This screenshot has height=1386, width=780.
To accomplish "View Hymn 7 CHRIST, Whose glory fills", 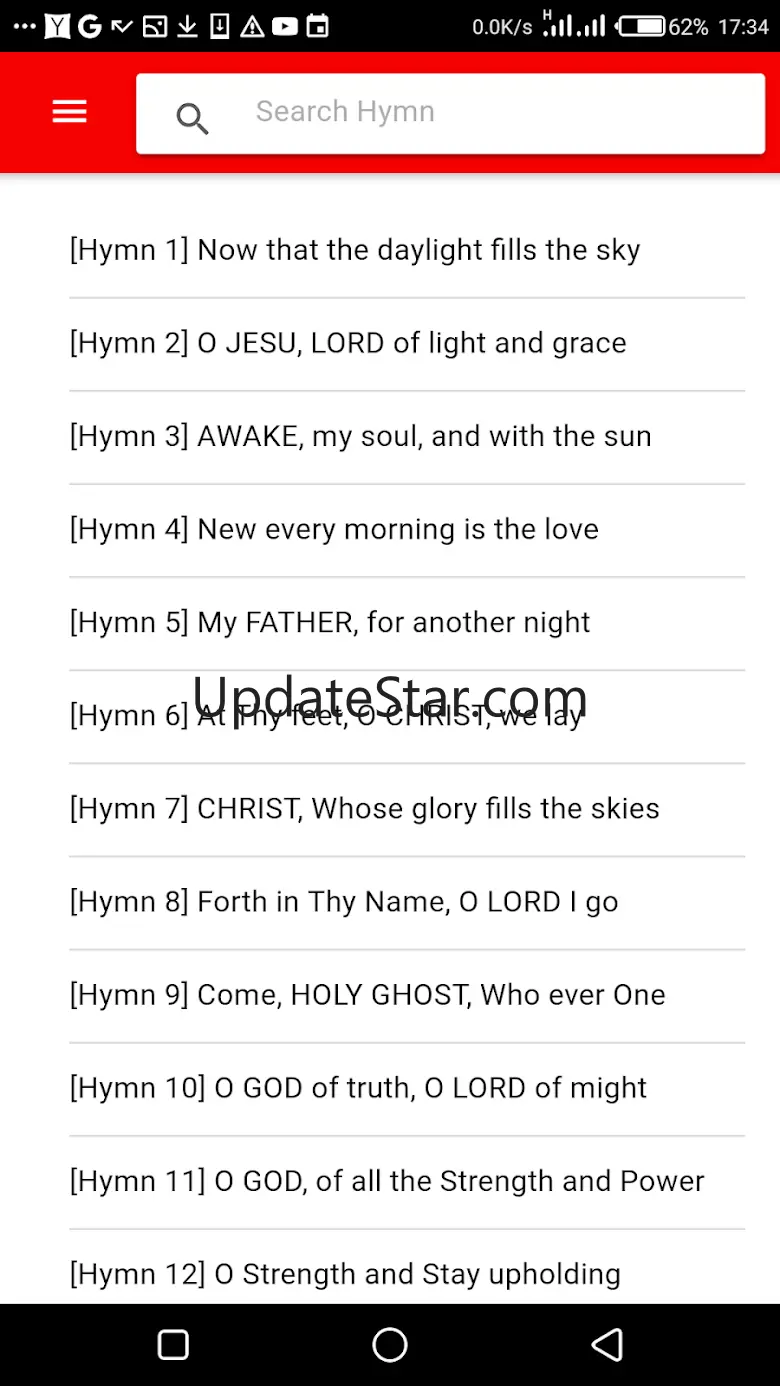I will [407, 809].
